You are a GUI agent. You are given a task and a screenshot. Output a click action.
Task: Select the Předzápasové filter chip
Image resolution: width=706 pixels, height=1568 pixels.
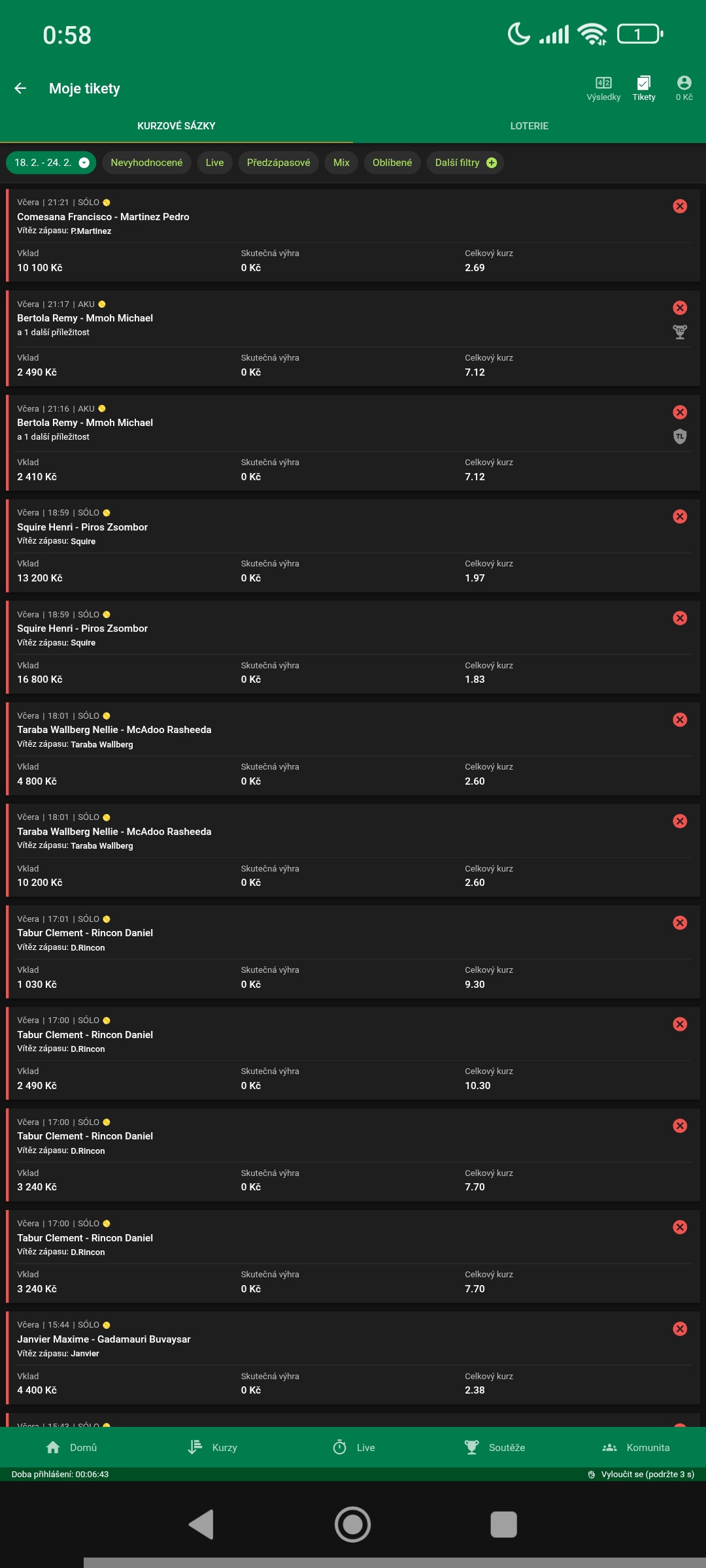(x=278, y=163)
